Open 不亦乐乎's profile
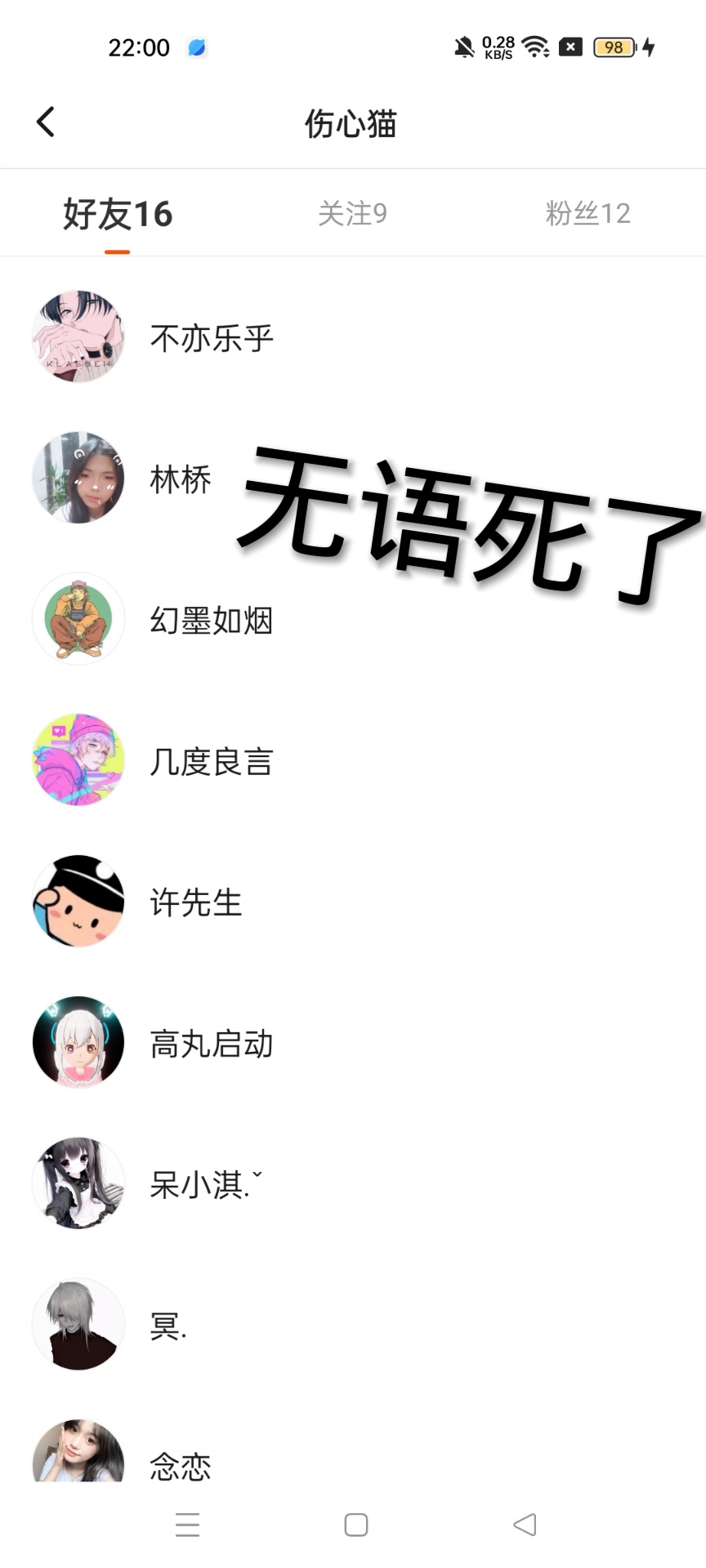 coord(211,337)
